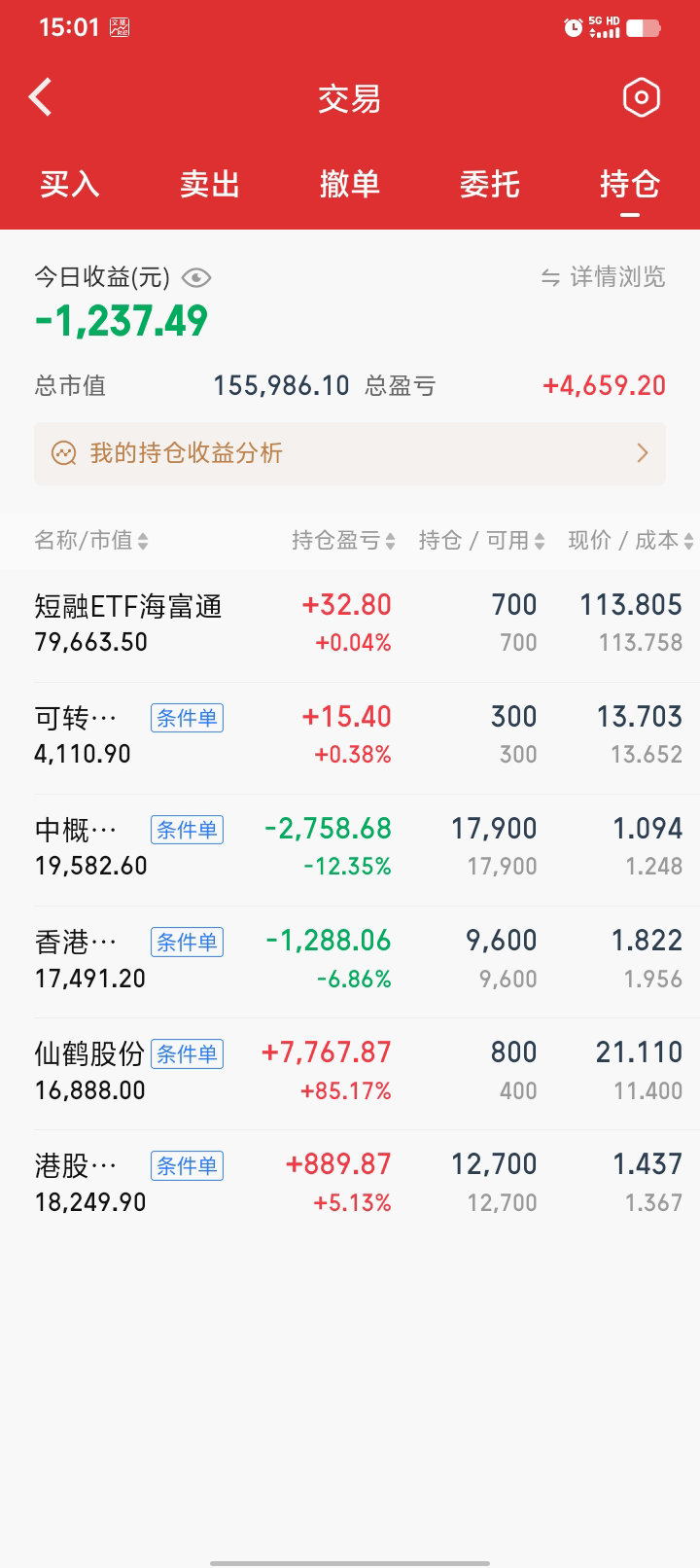Viewport: 700px width, 1568px height.
Task: Open the 仙鹤股份 holding row
Action: tap(350, 1071)
